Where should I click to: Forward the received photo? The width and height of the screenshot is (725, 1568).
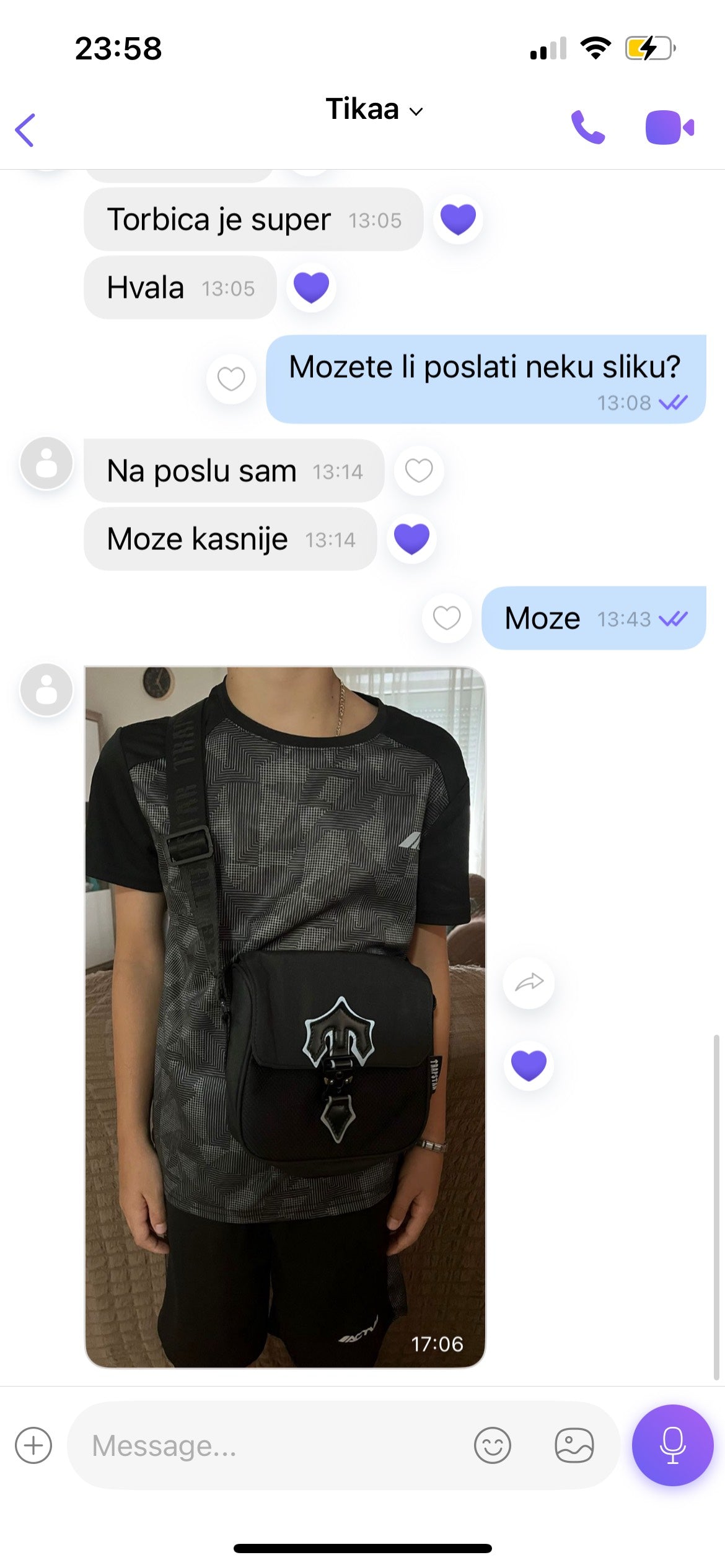[529, 982]
